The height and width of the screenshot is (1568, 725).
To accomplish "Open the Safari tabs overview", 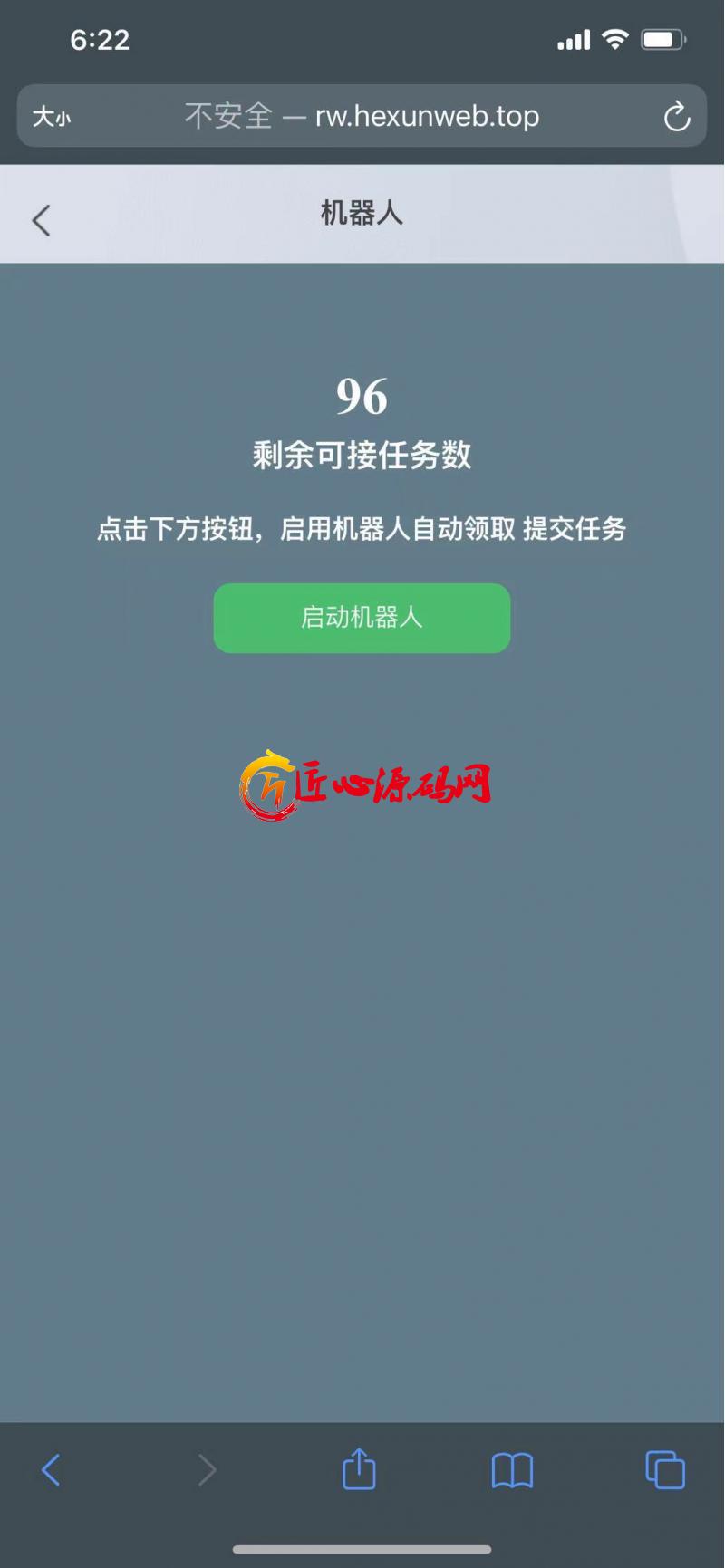I will [665, 1469].
